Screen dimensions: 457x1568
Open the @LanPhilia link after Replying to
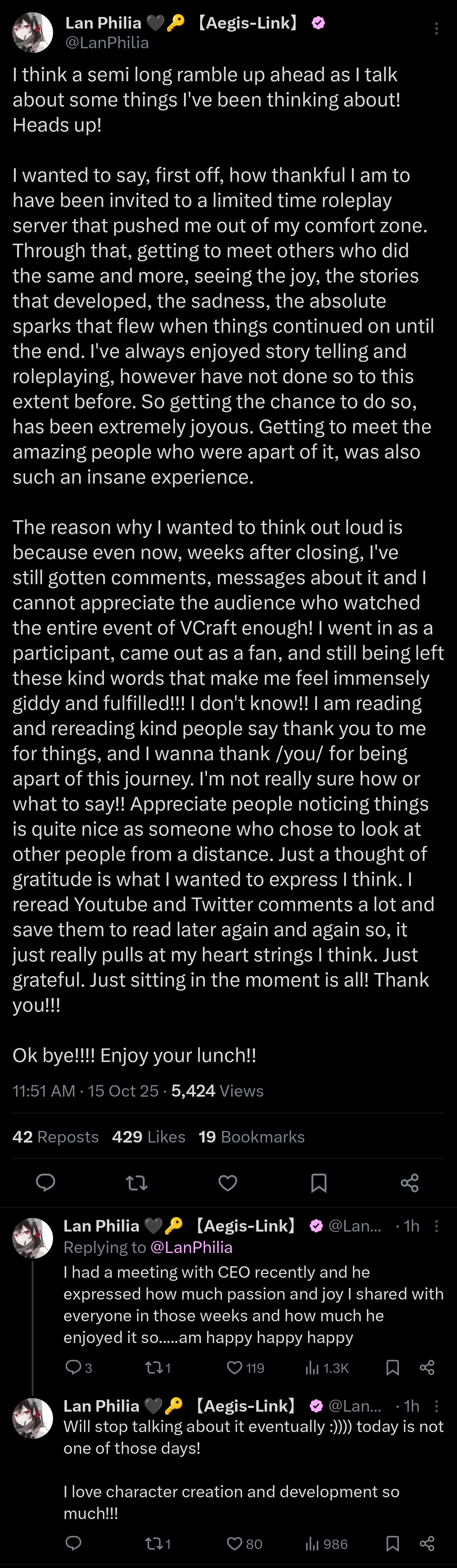[x=191, y=1247]
